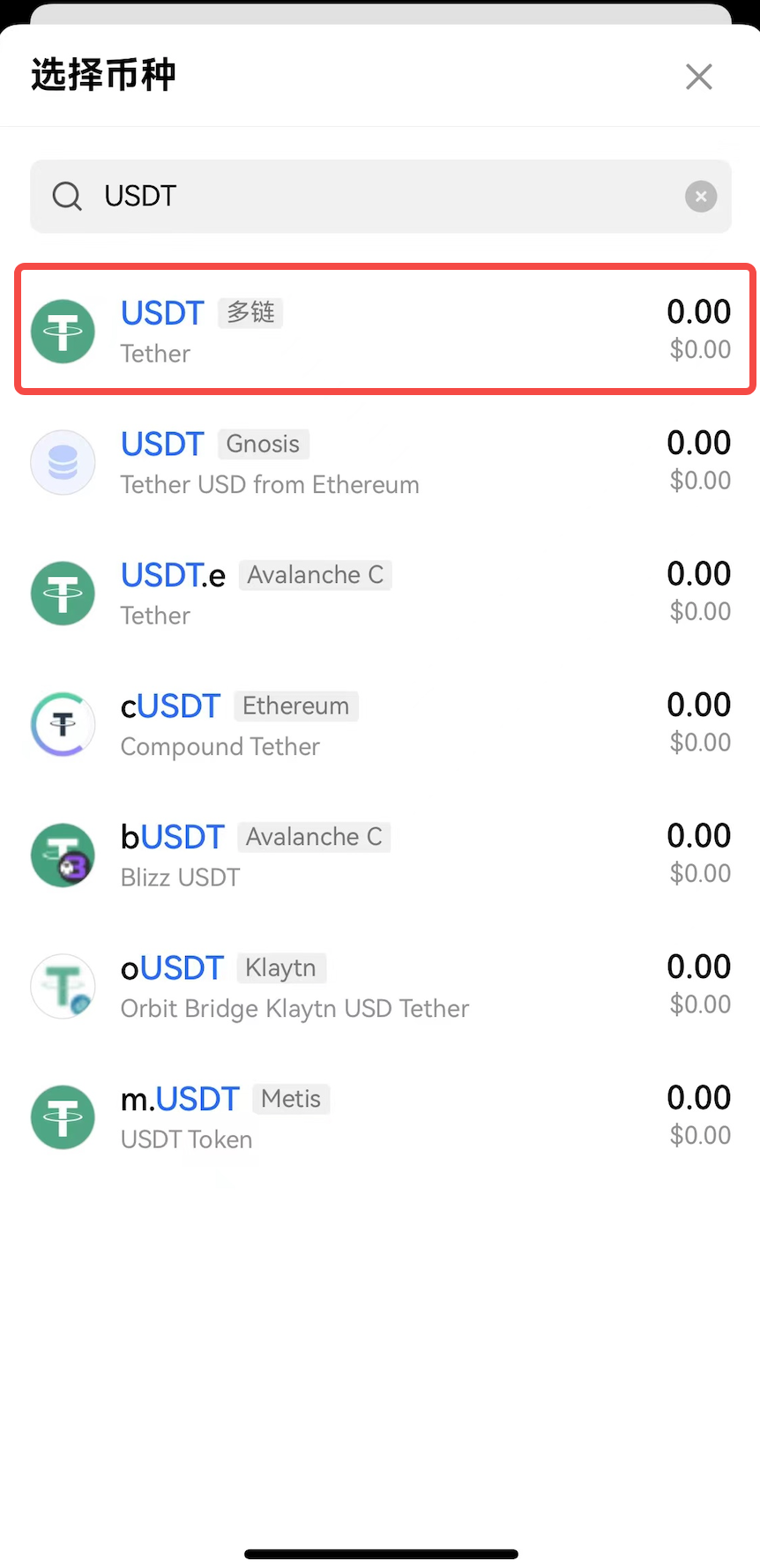
Task: Pick USDT.e on Avalanche C
Action: pyautogui.click(x=381, y=593)
